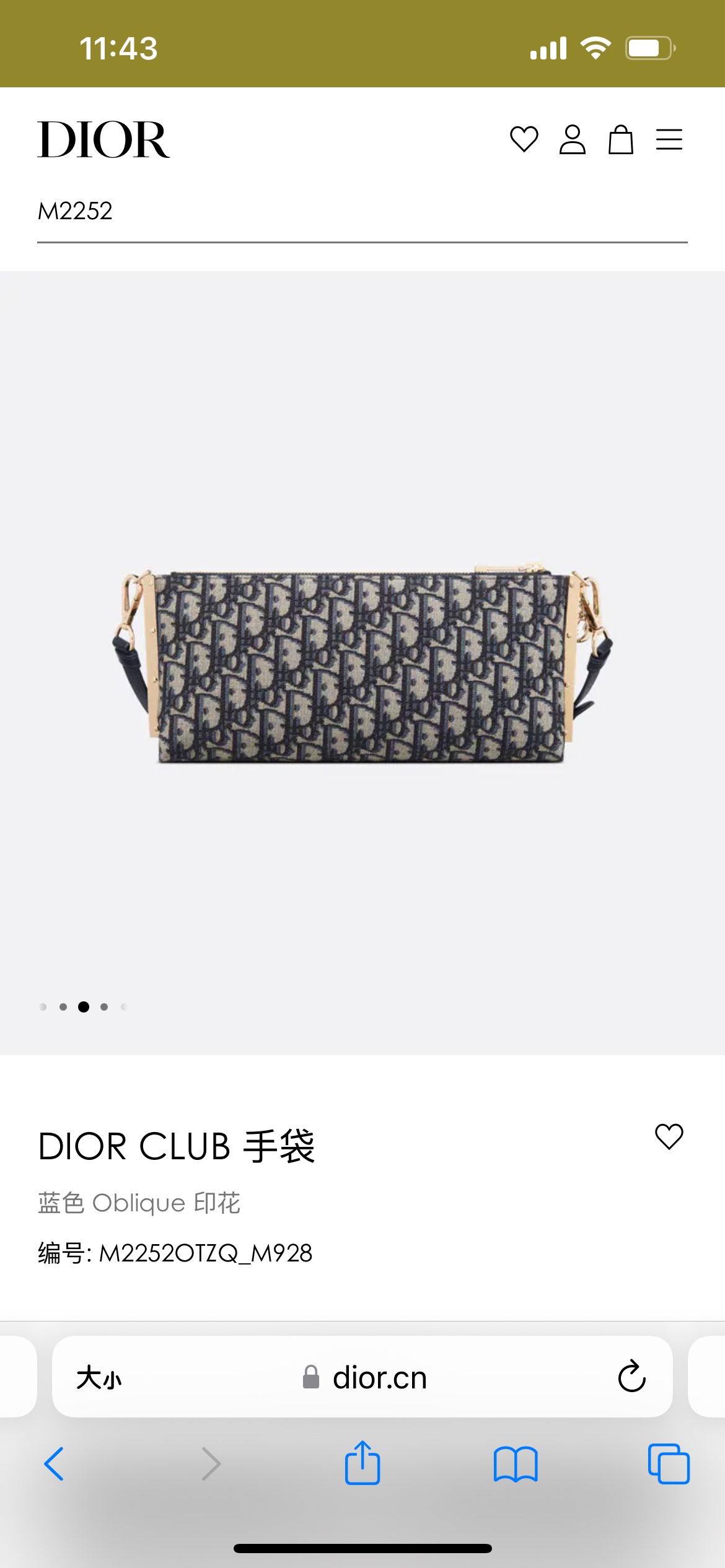Share this page
725x1568 pixels.
click(x=362, y=1462)
